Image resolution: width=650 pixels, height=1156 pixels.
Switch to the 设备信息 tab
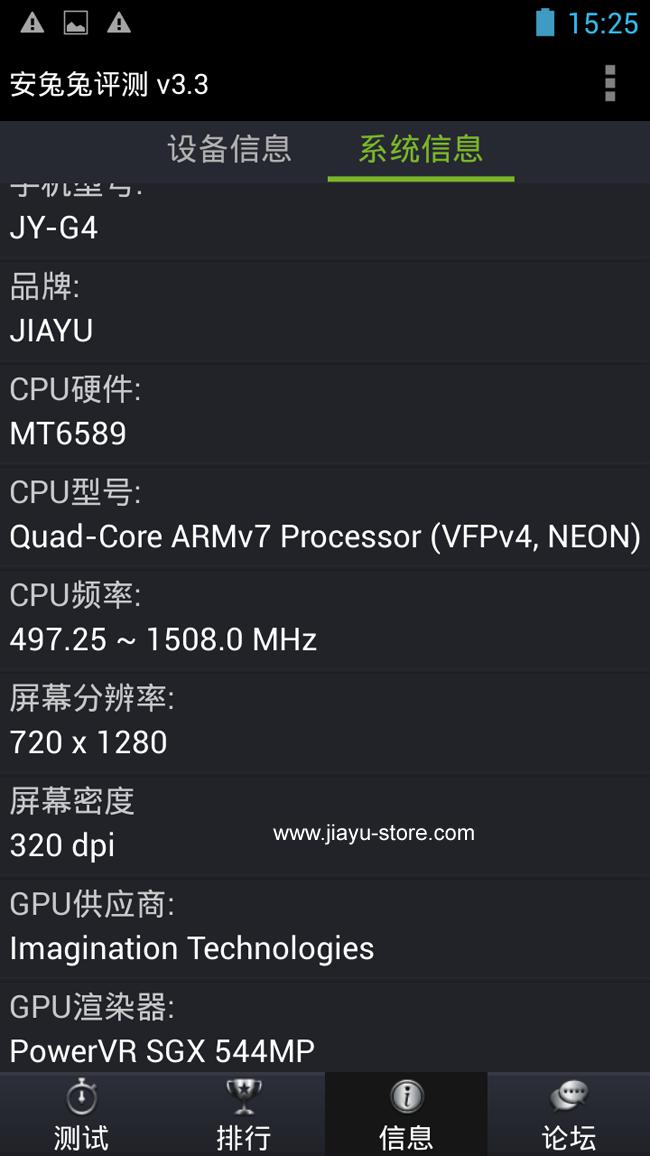point(229,150)
